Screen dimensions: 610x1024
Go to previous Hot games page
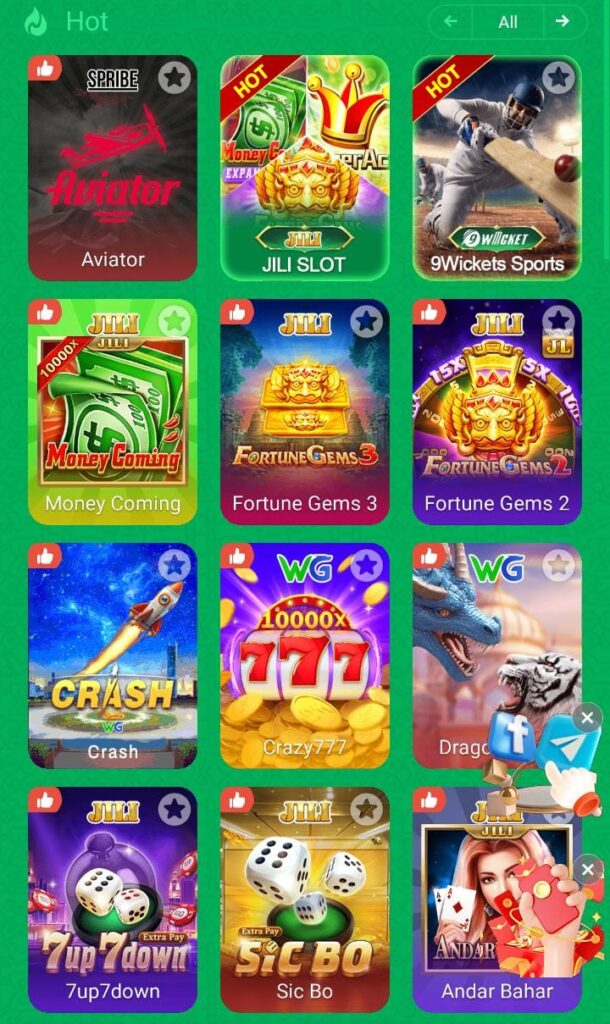tap(451, 21)
